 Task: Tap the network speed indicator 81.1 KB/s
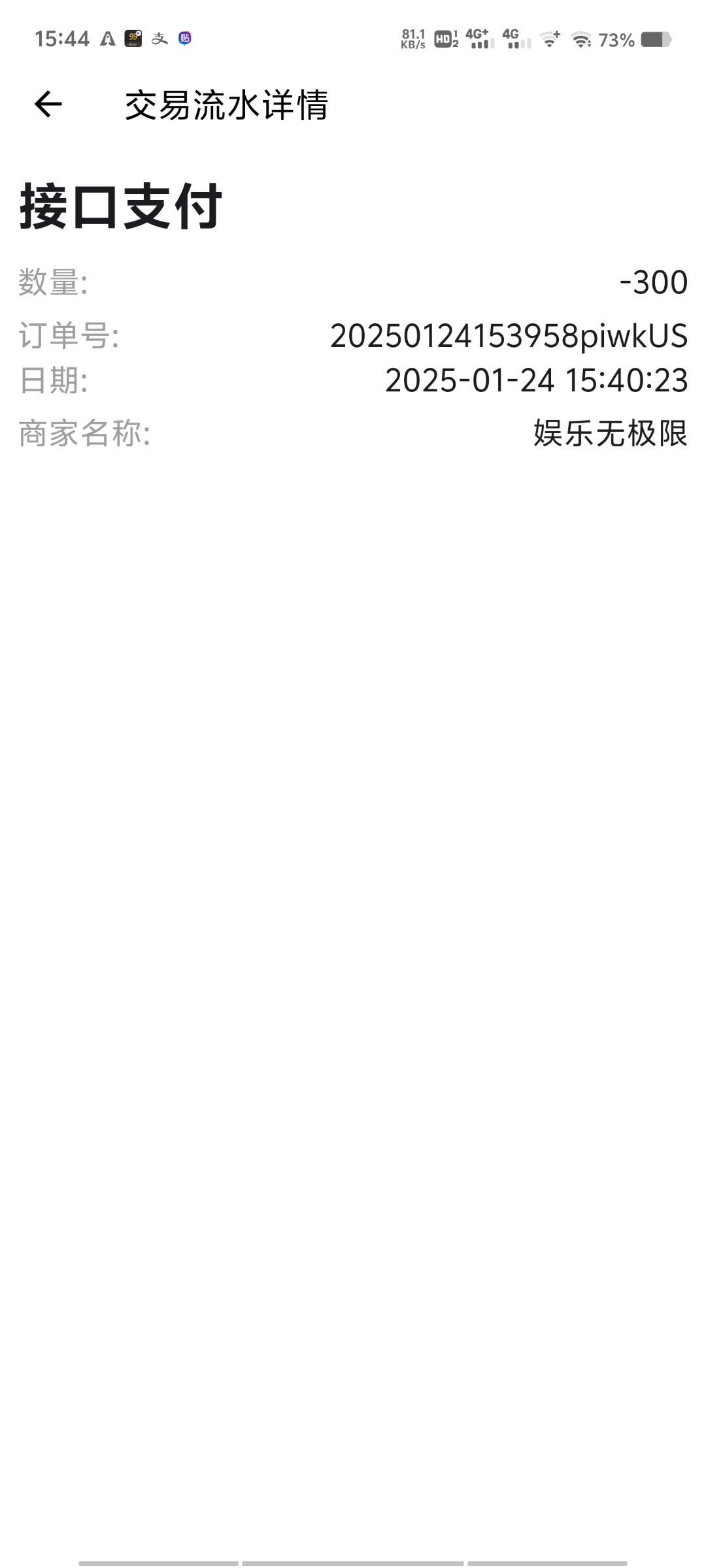[x=412, y=38]
